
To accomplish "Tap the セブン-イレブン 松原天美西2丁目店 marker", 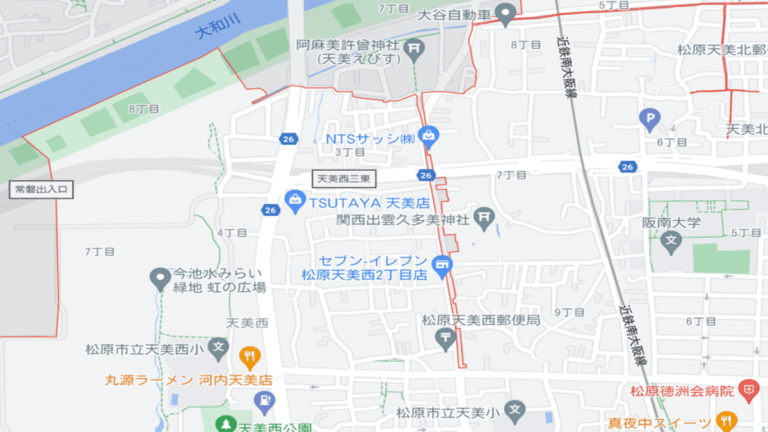I will coord(442,265).
